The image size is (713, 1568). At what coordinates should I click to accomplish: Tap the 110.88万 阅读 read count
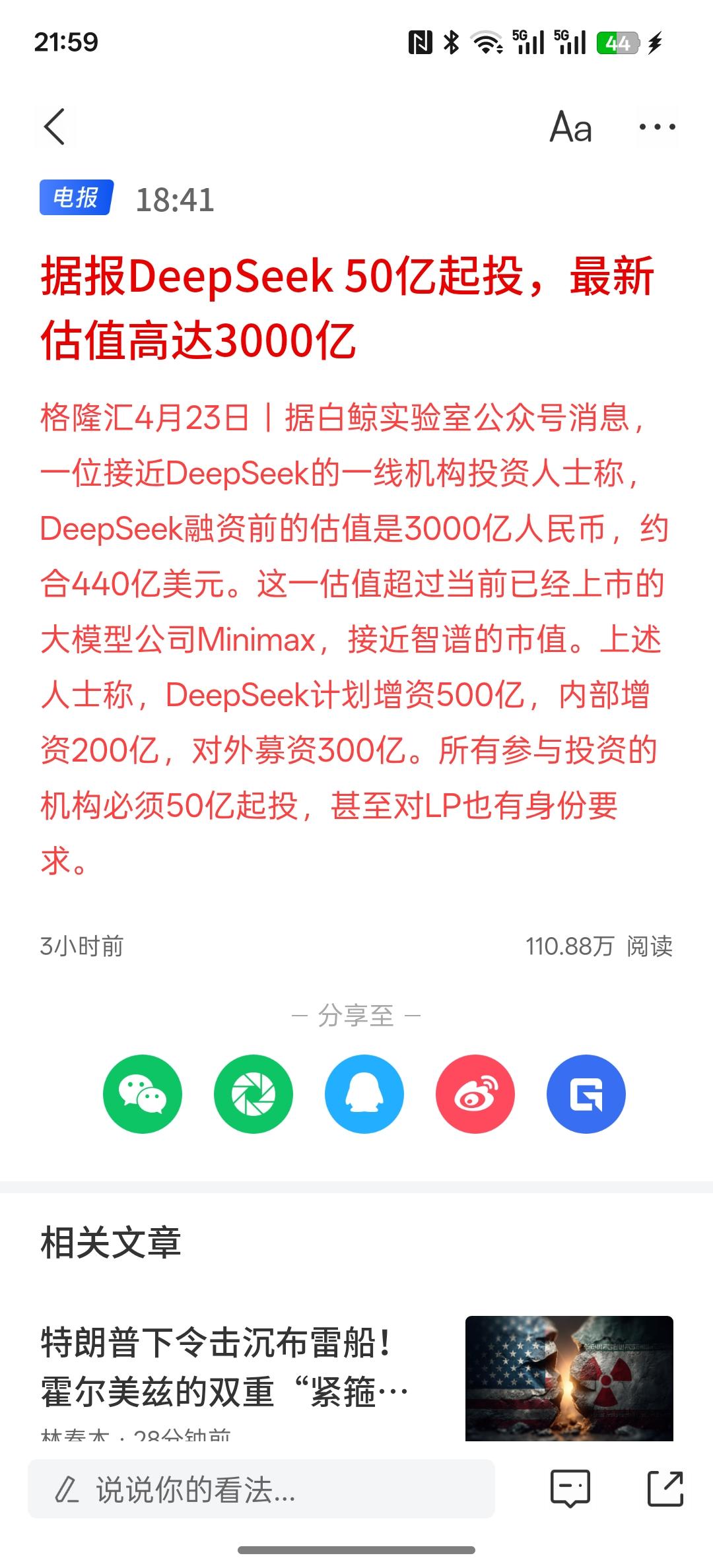(603, 946)
